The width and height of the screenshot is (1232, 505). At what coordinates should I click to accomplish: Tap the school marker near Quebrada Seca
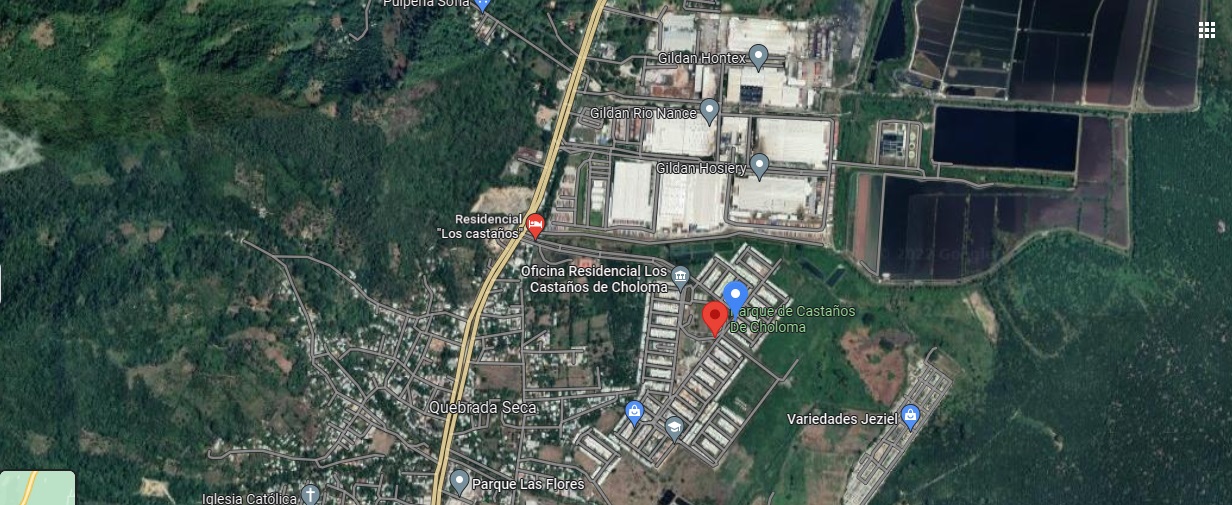point(674,428)
